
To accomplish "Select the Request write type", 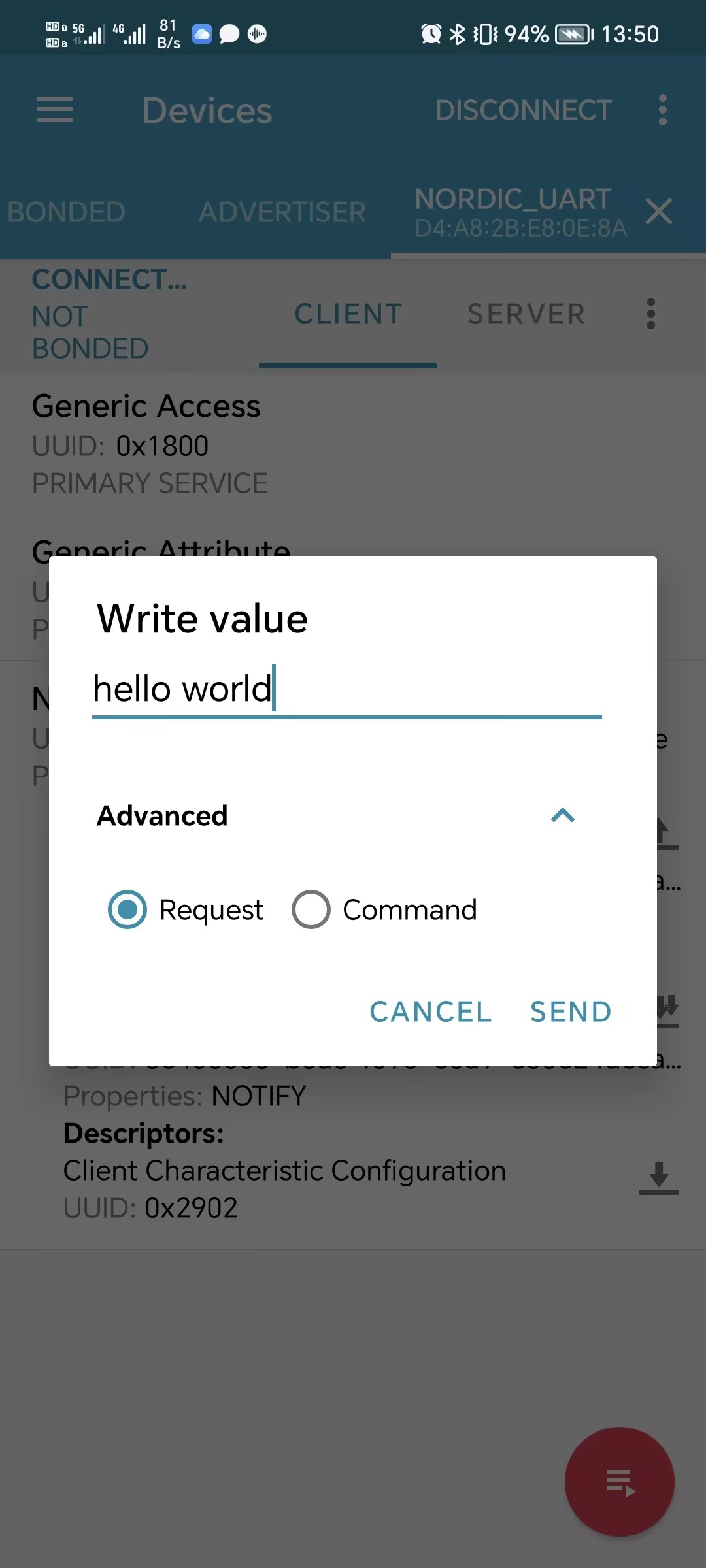I will tap(127, 909).
